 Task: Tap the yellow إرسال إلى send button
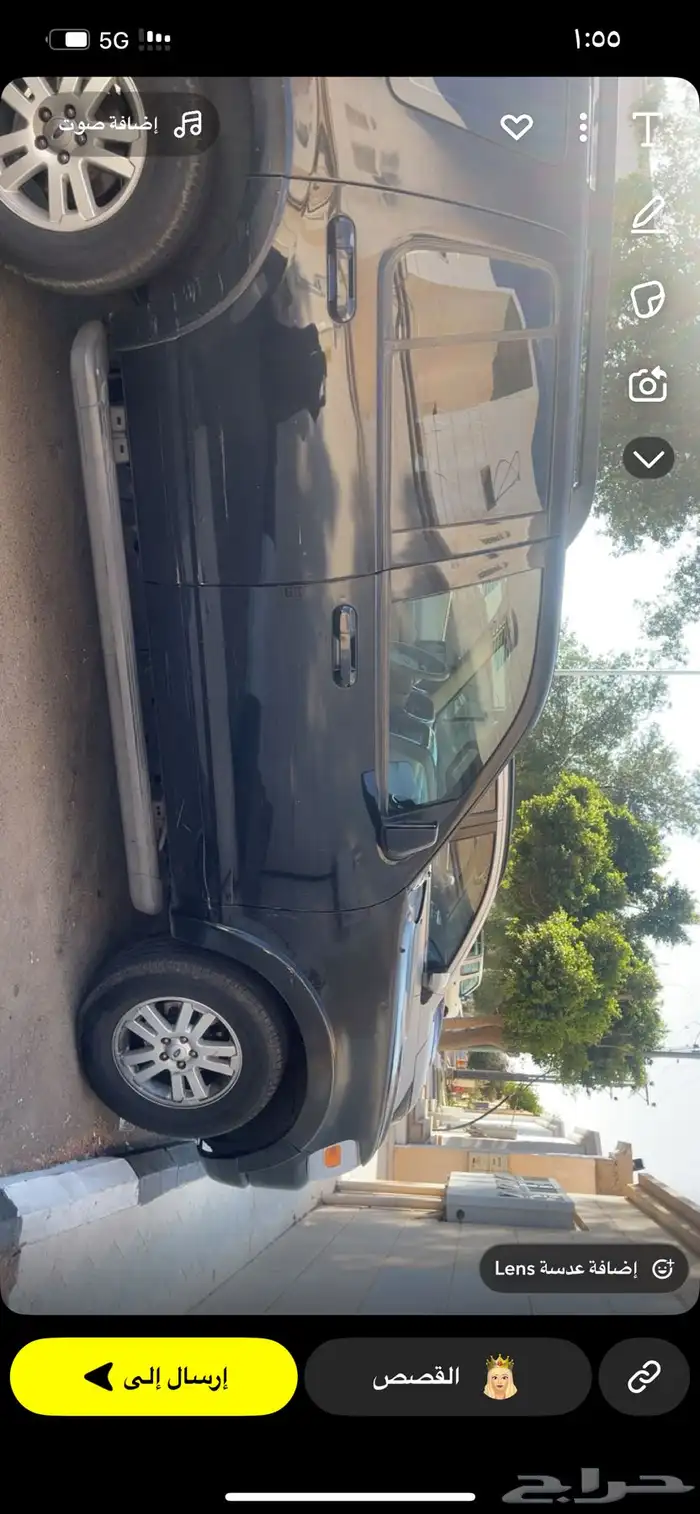pos(154,1377)
